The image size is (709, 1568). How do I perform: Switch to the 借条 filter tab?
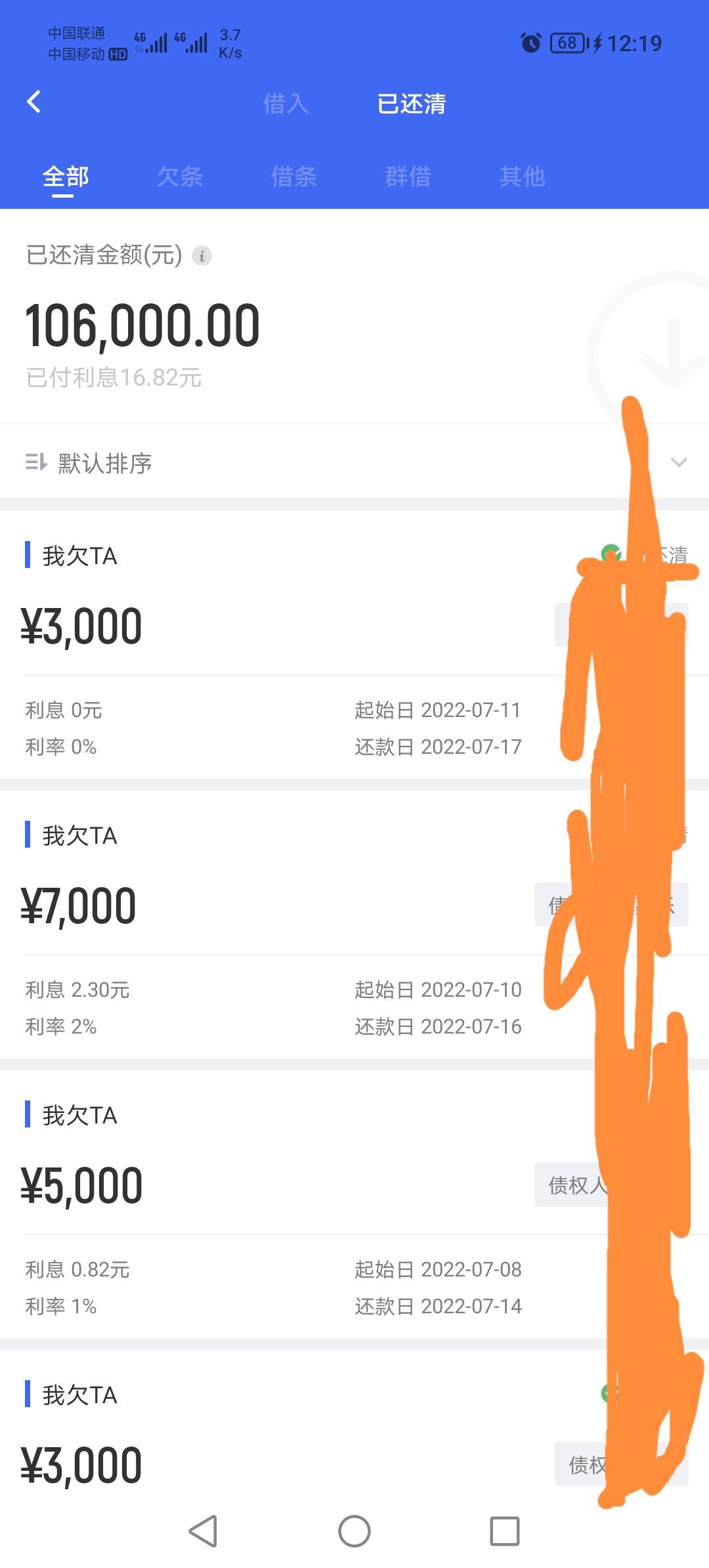click(x=294, y=177)
